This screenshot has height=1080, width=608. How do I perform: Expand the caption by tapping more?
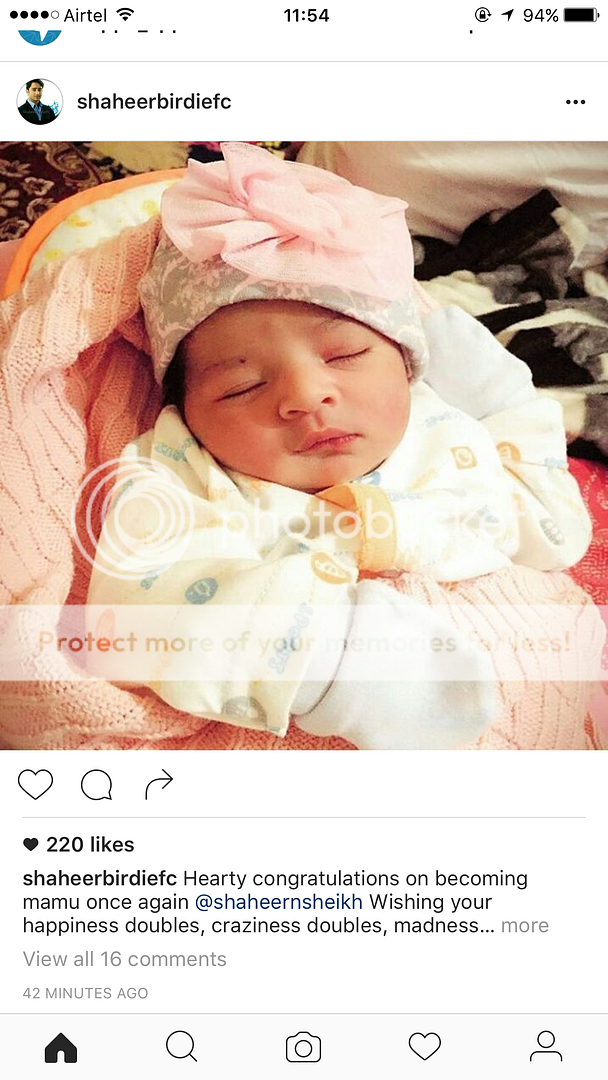525,926
